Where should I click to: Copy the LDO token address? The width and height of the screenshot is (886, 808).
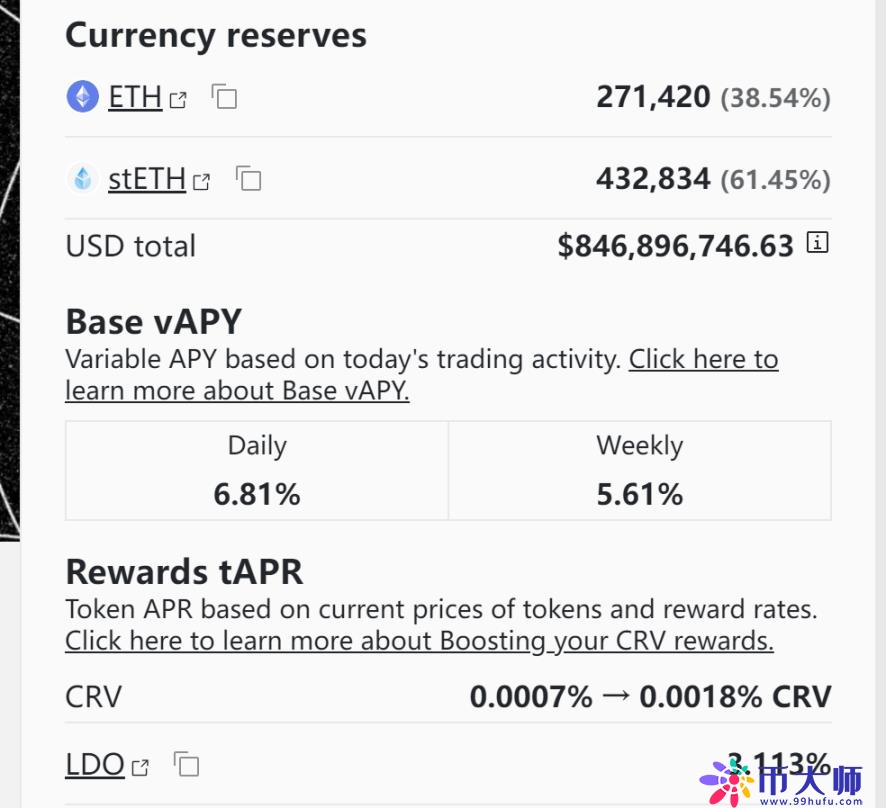click(187, 765)
